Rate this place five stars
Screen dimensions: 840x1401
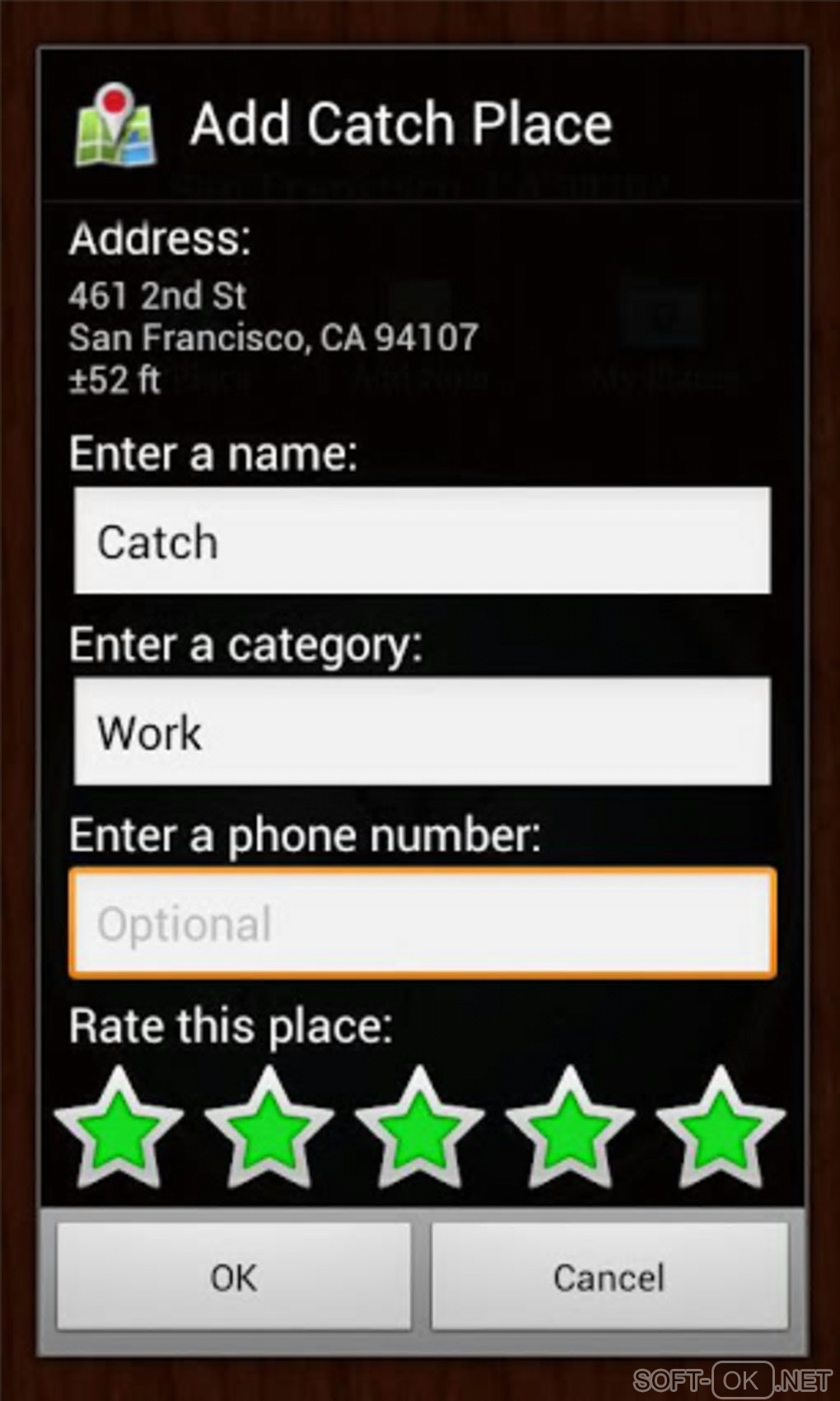[x=721, y=1130]
